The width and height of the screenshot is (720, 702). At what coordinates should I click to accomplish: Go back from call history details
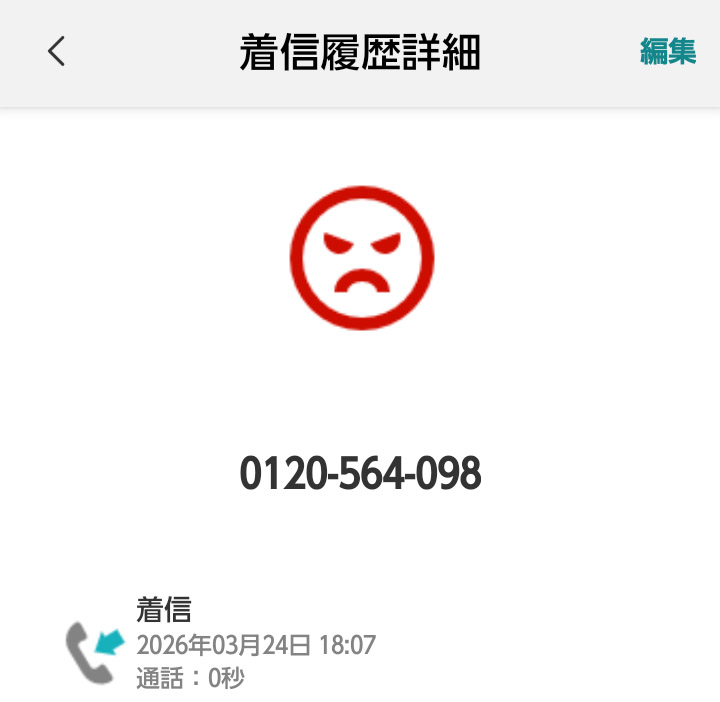point(57,51)
